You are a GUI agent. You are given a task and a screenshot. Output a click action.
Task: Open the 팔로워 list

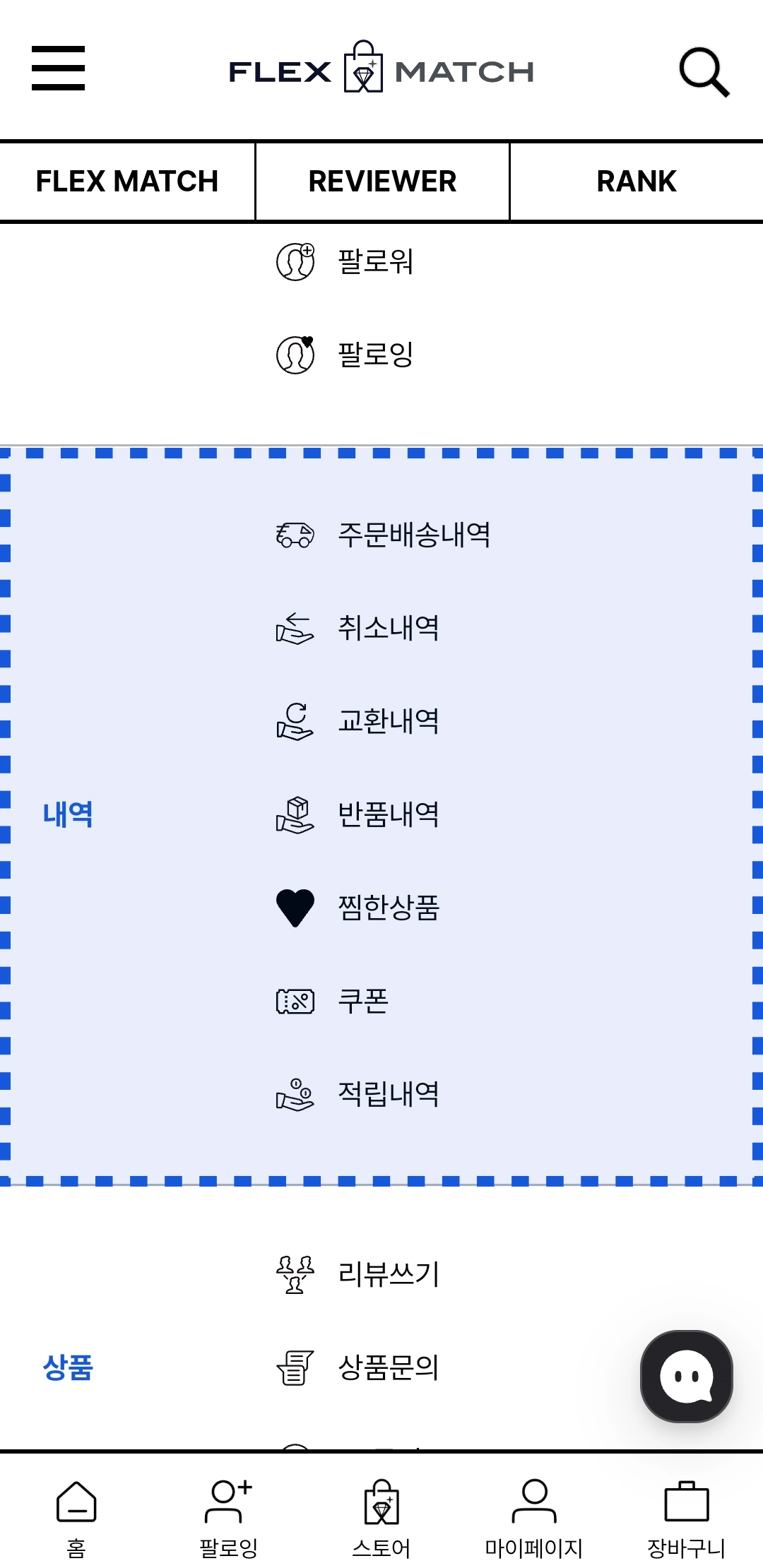tap(374, 261)
